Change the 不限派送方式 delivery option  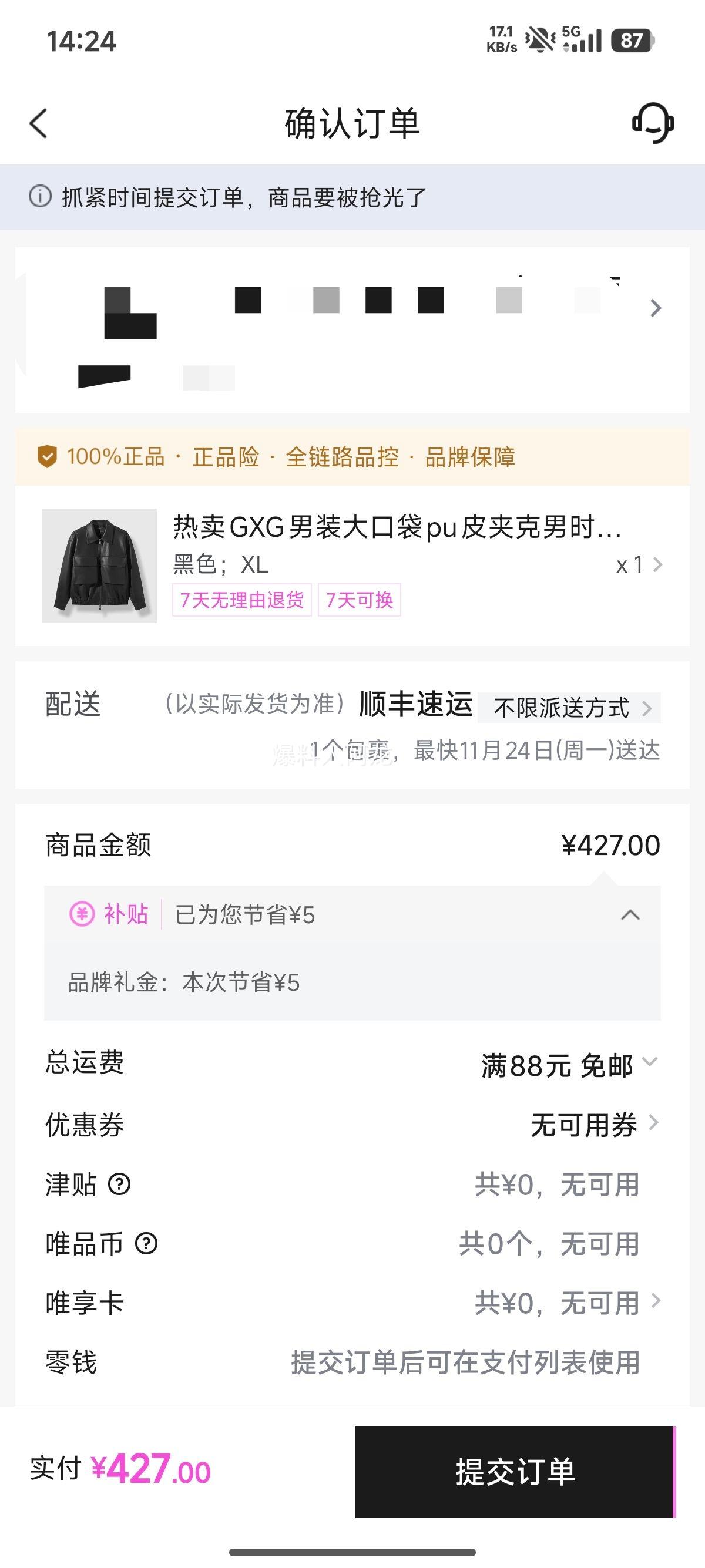(569, 708)
